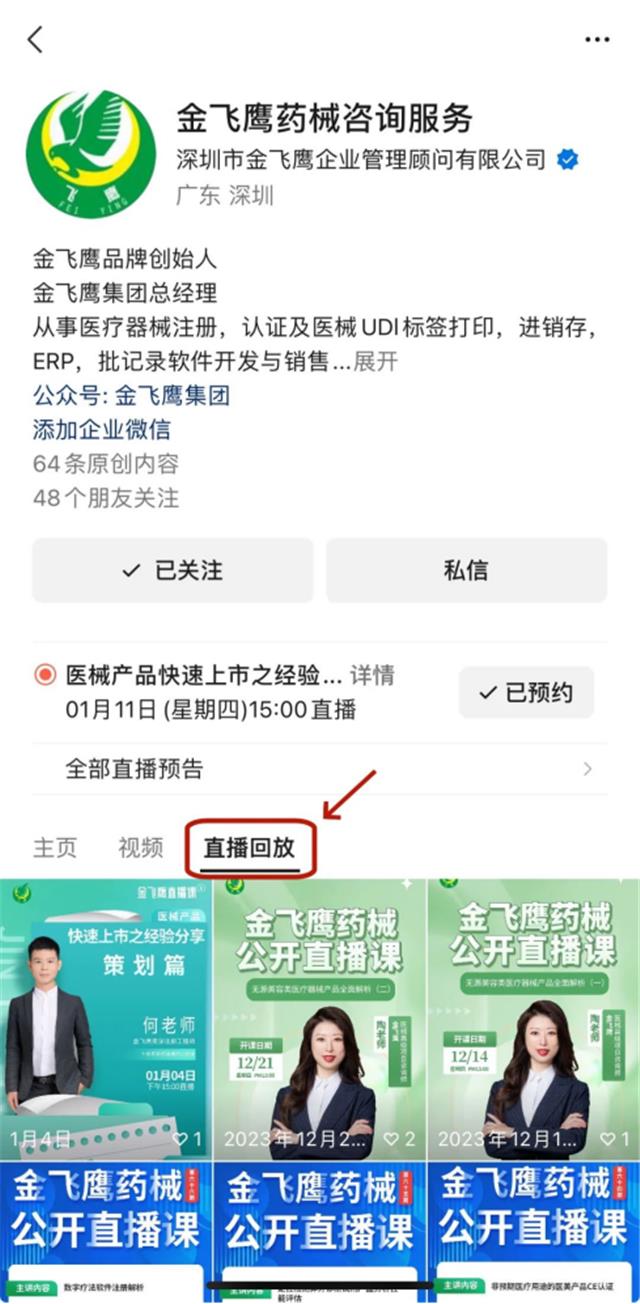640x1304 pixels.
Task: Go back using the back arrow
Action: click(x=36, y=40)
